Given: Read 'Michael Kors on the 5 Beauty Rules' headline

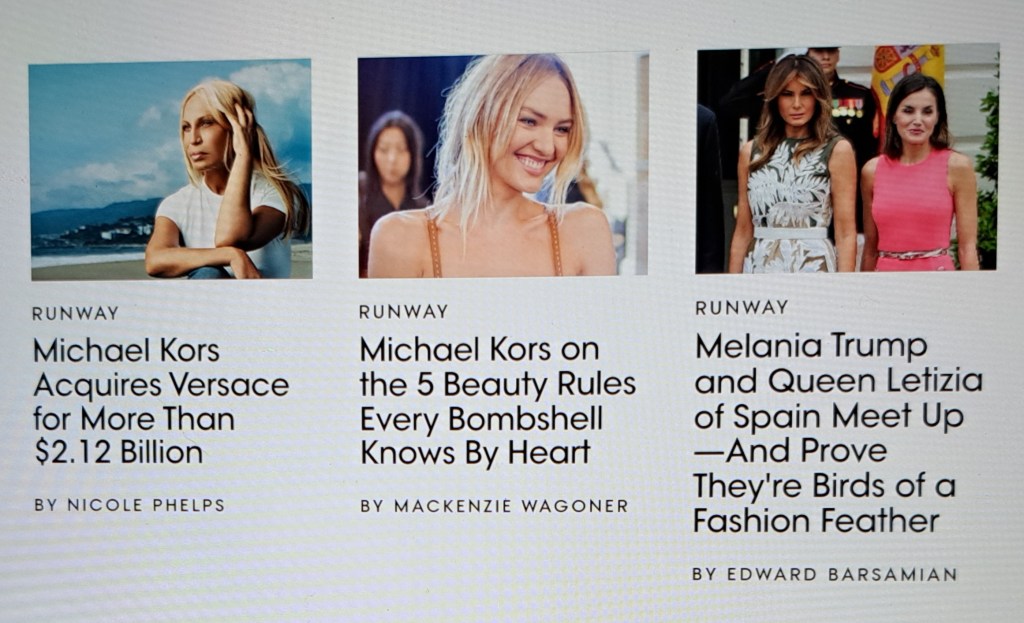Looking at the screenshot, I should click(x=497, y=401).
